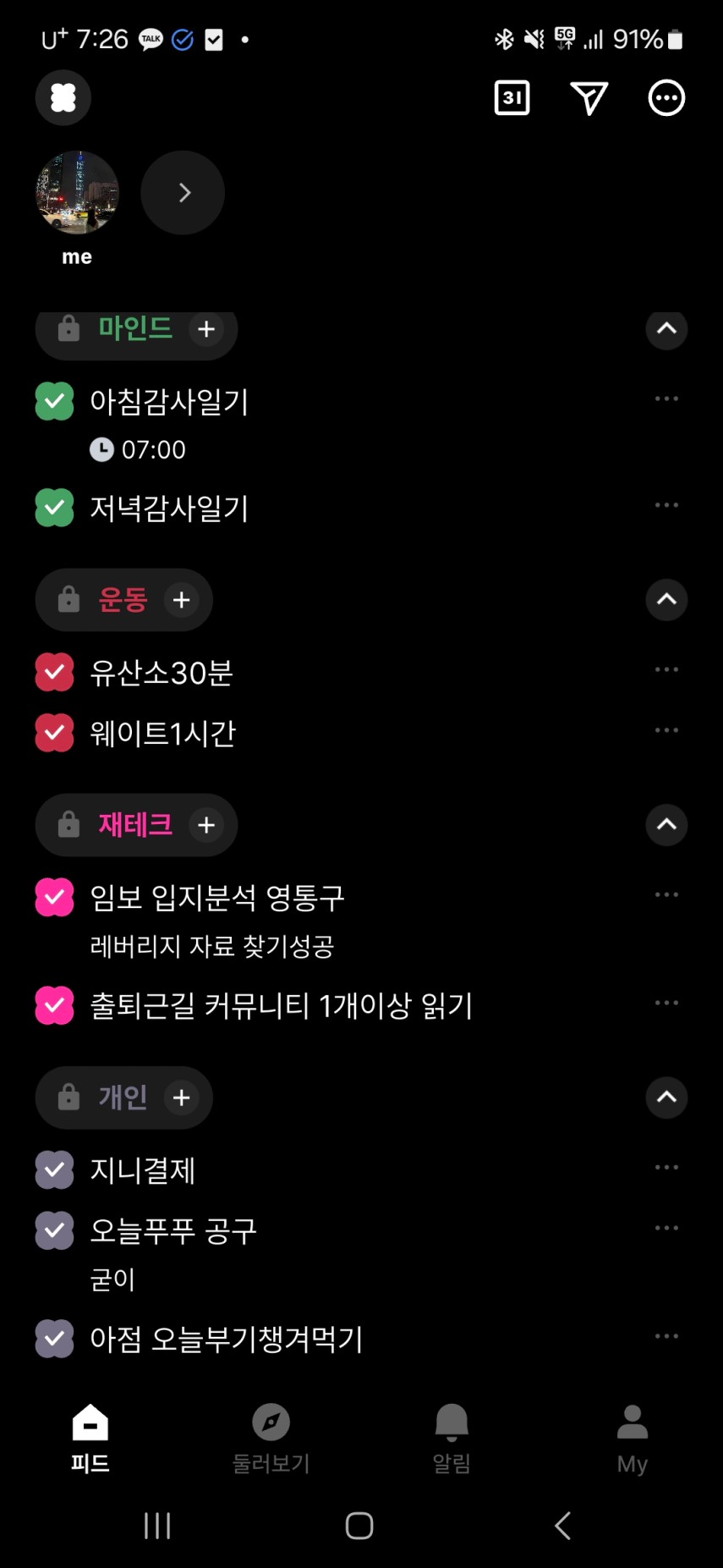Add a new task to 운동 category
This screenshot has height=1568, width=723.
click(x=181, y=600)
